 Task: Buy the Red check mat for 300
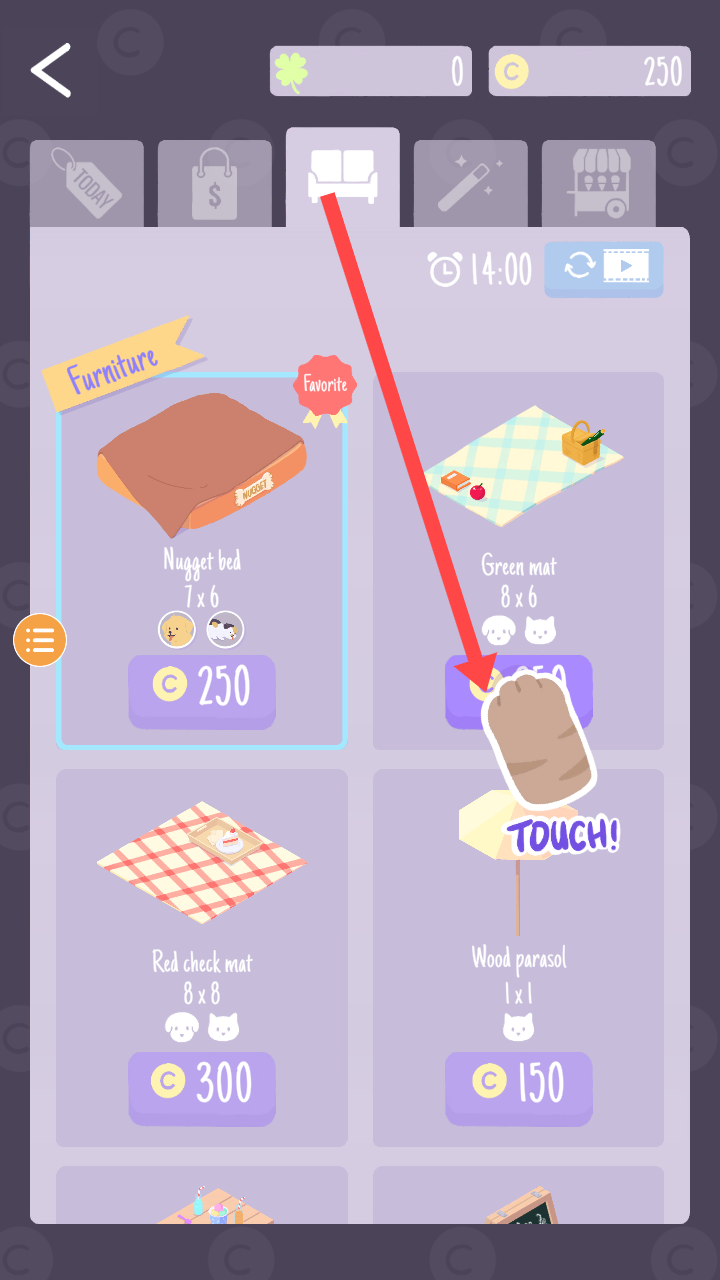pyautogui.click(x=202, y=1086)
